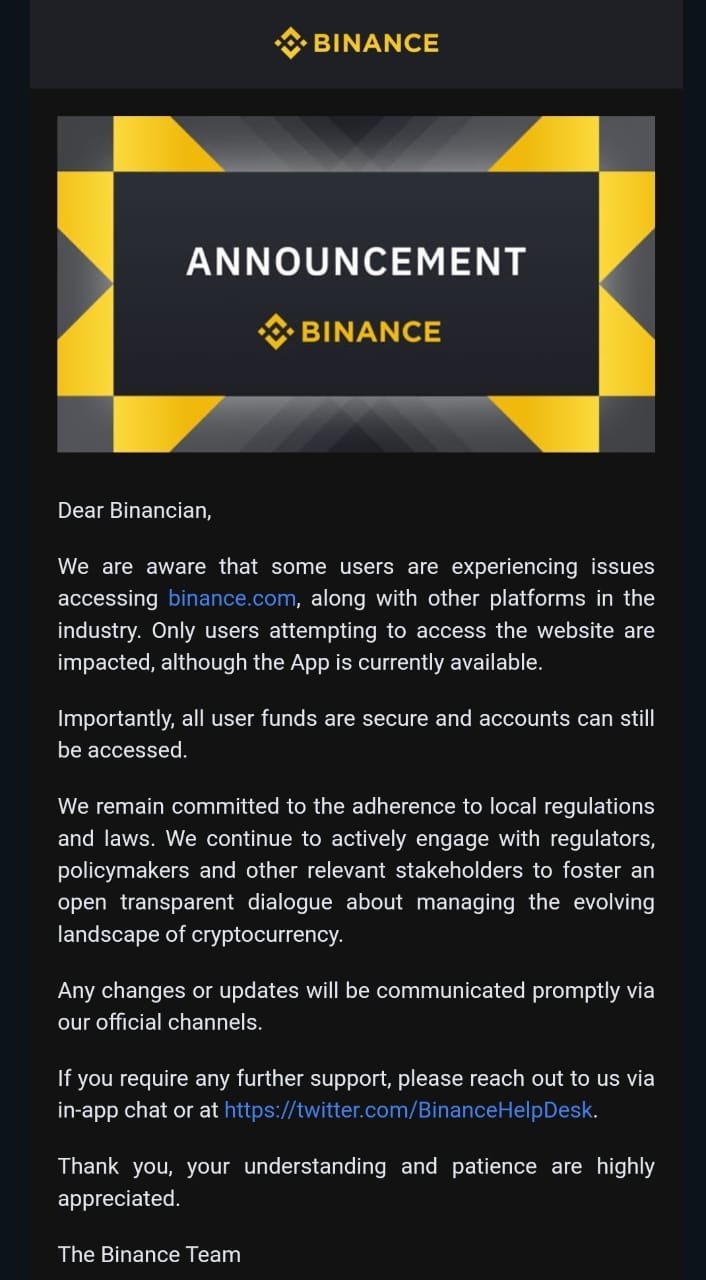Viewport: 706px width, 1280px height.
Task: Open the binance.com link
Action: click(232, 598)
